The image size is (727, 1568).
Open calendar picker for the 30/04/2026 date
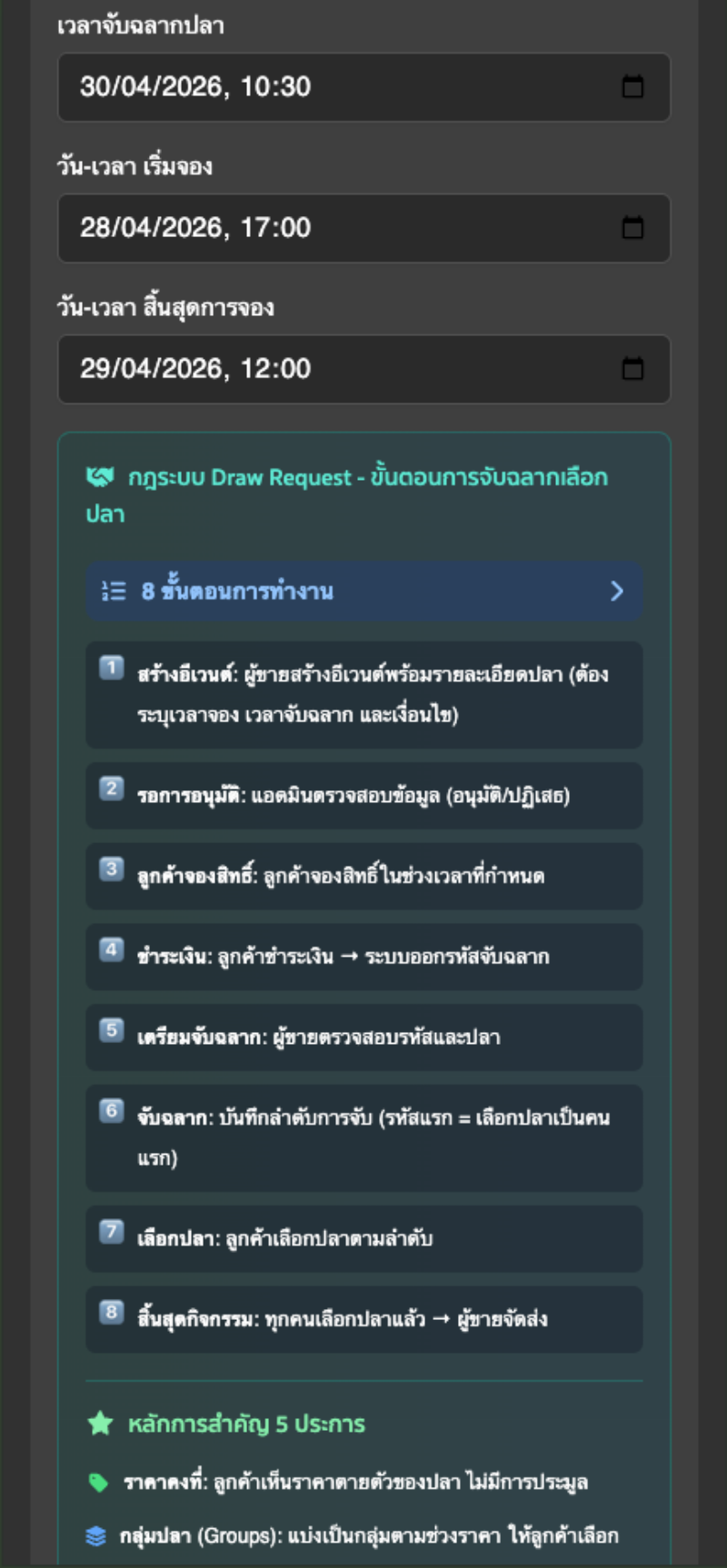[632, 86]
